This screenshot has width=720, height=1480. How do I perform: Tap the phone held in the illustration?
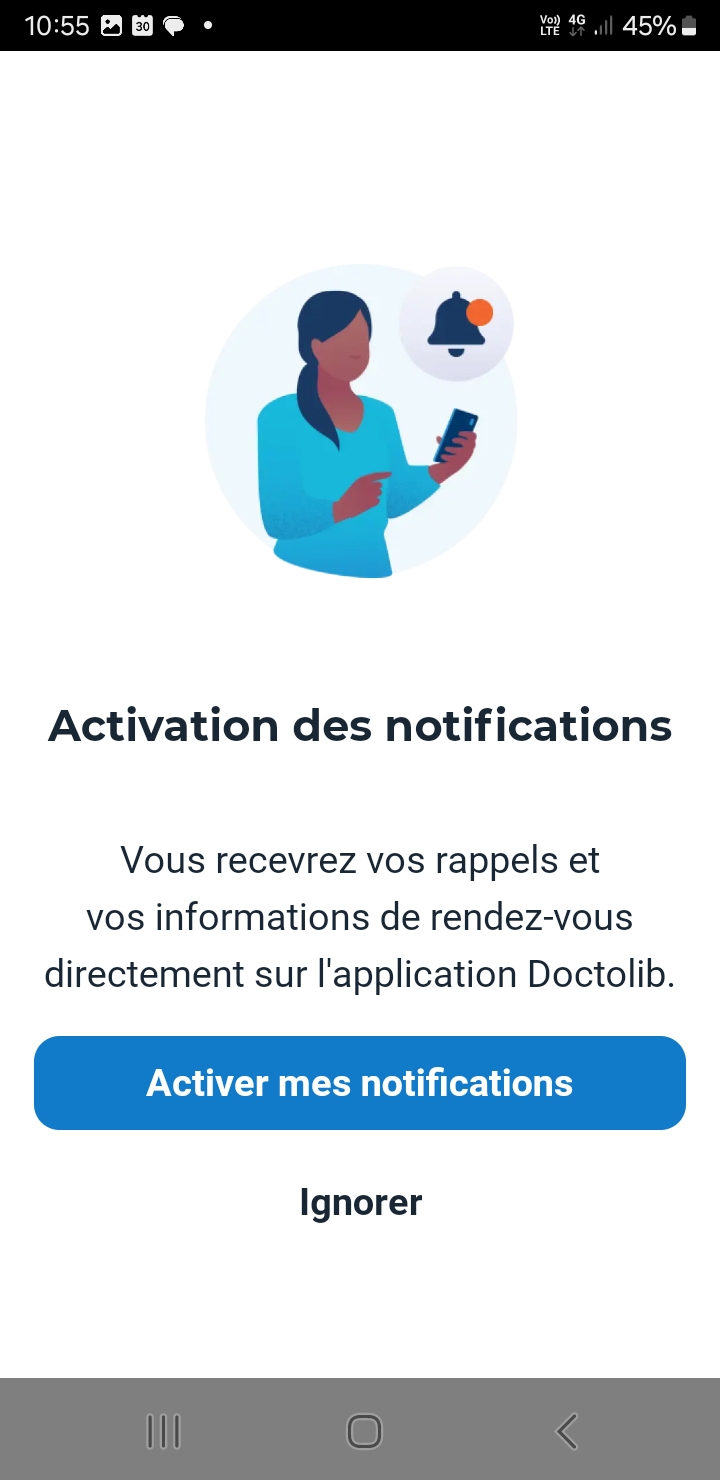click(455, 432)
